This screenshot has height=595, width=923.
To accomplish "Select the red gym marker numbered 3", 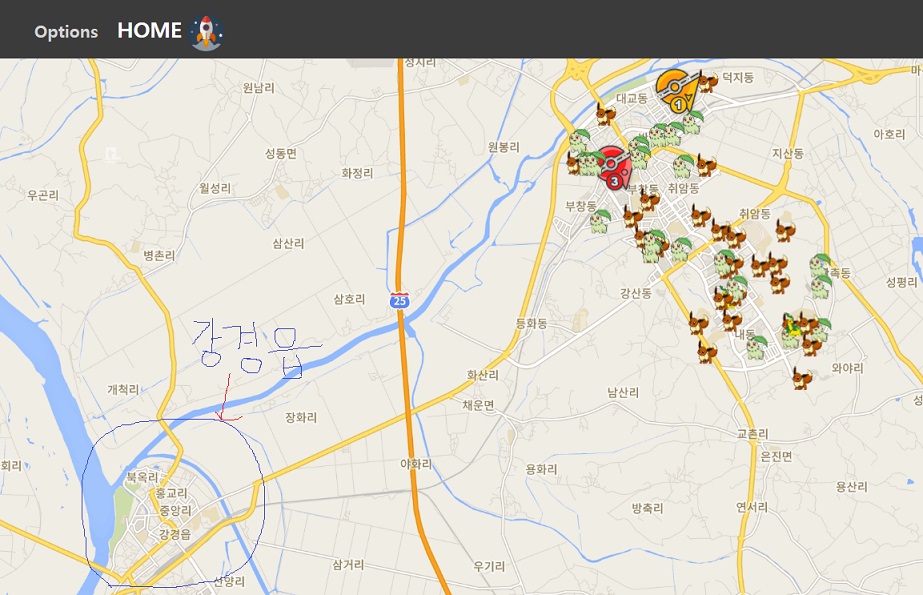I will [617, 167].
